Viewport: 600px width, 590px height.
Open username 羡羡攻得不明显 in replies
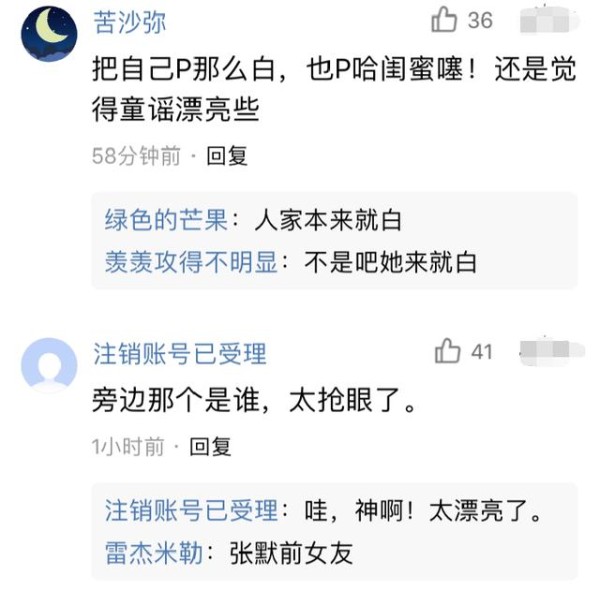(190, 262)
